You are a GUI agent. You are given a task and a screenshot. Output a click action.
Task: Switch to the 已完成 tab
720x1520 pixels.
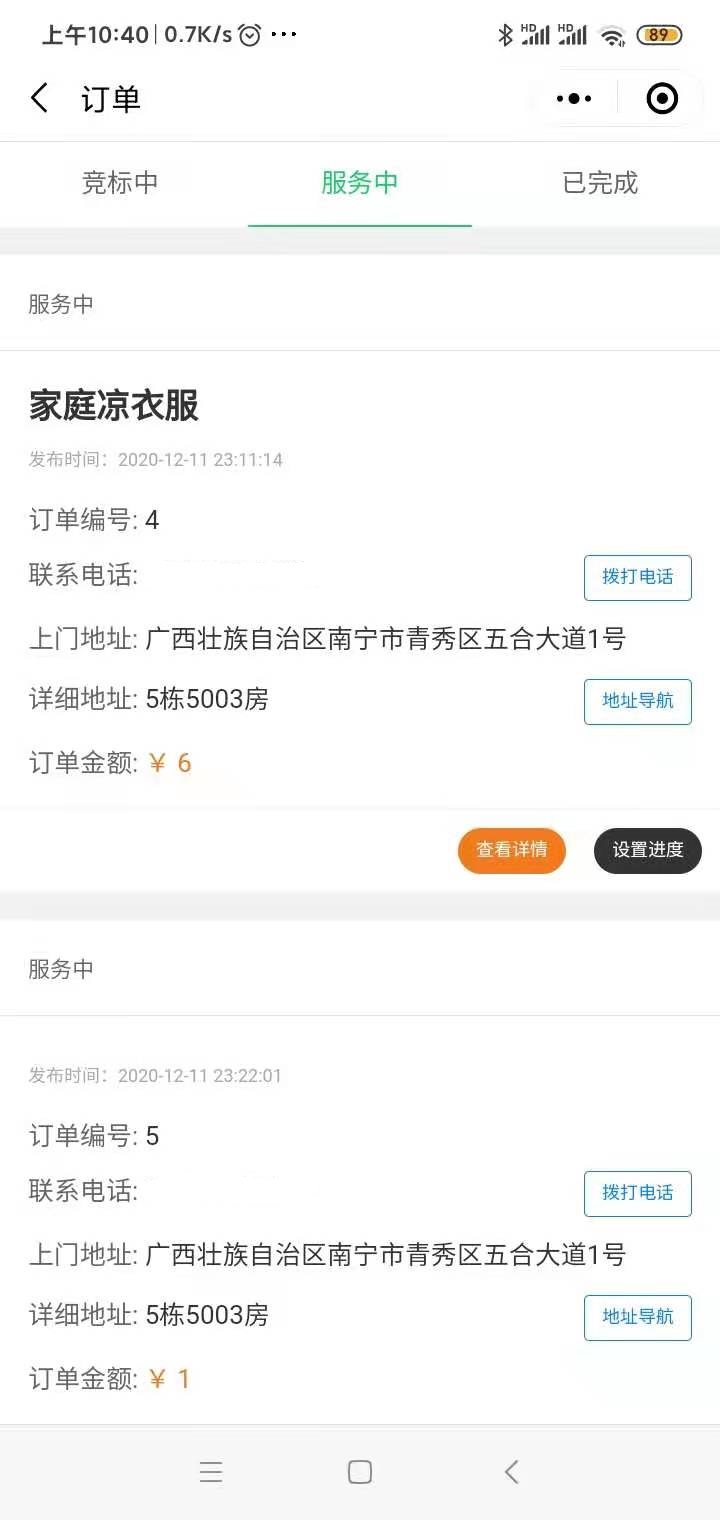pyautogui.click(x=600, y=183)
